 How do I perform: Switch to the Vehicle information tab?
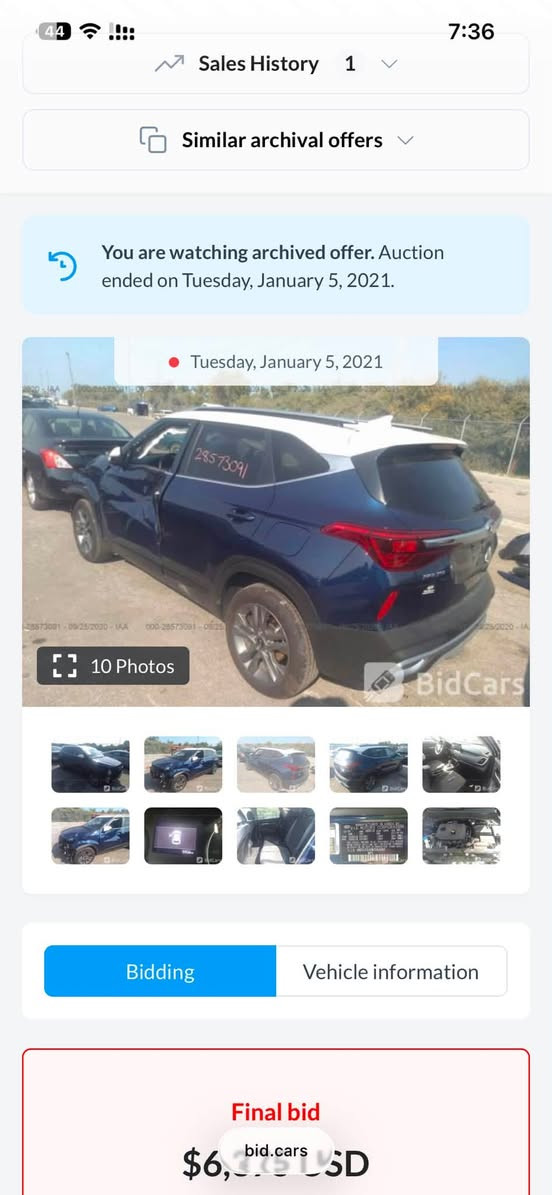coord(391,972)
